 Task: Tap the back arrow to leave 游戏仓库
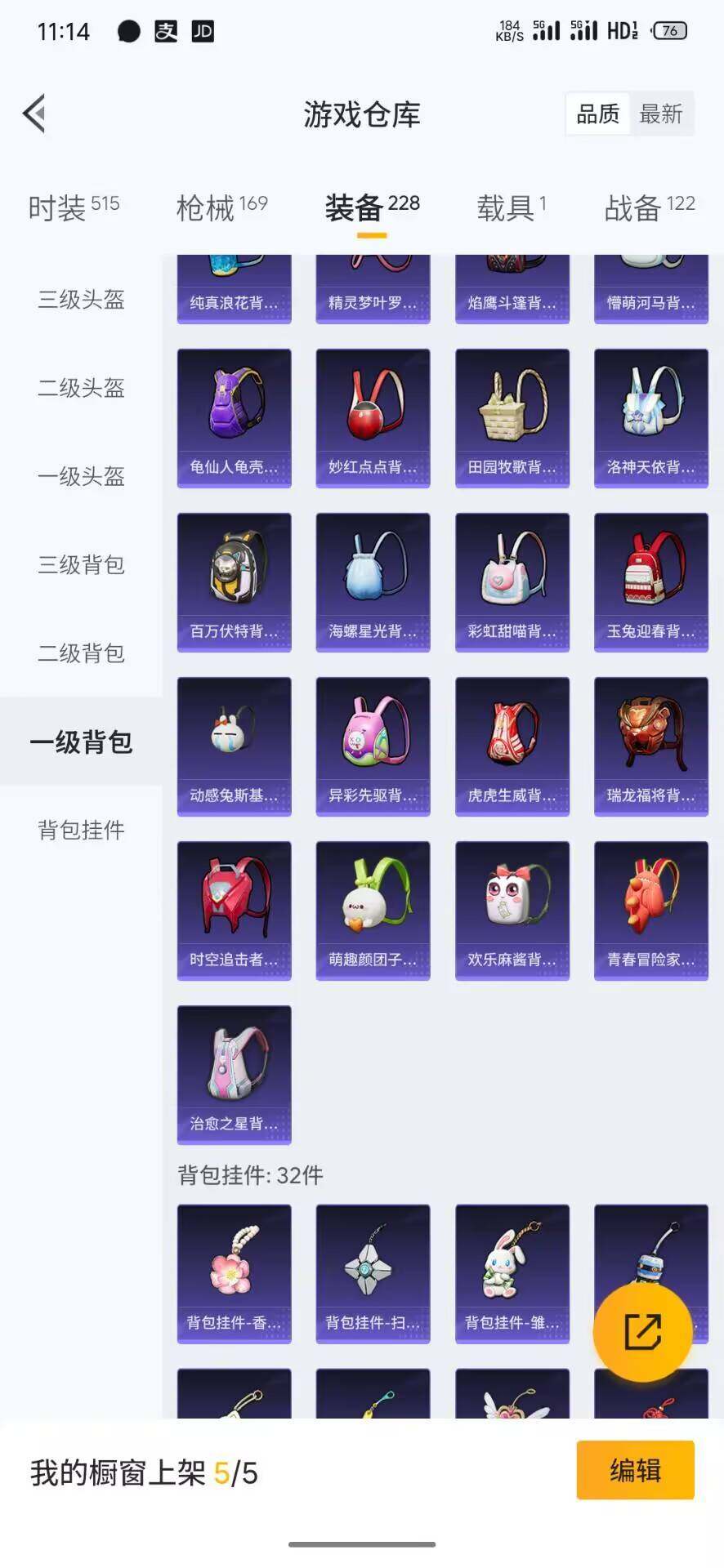click(x=34, y=114)
